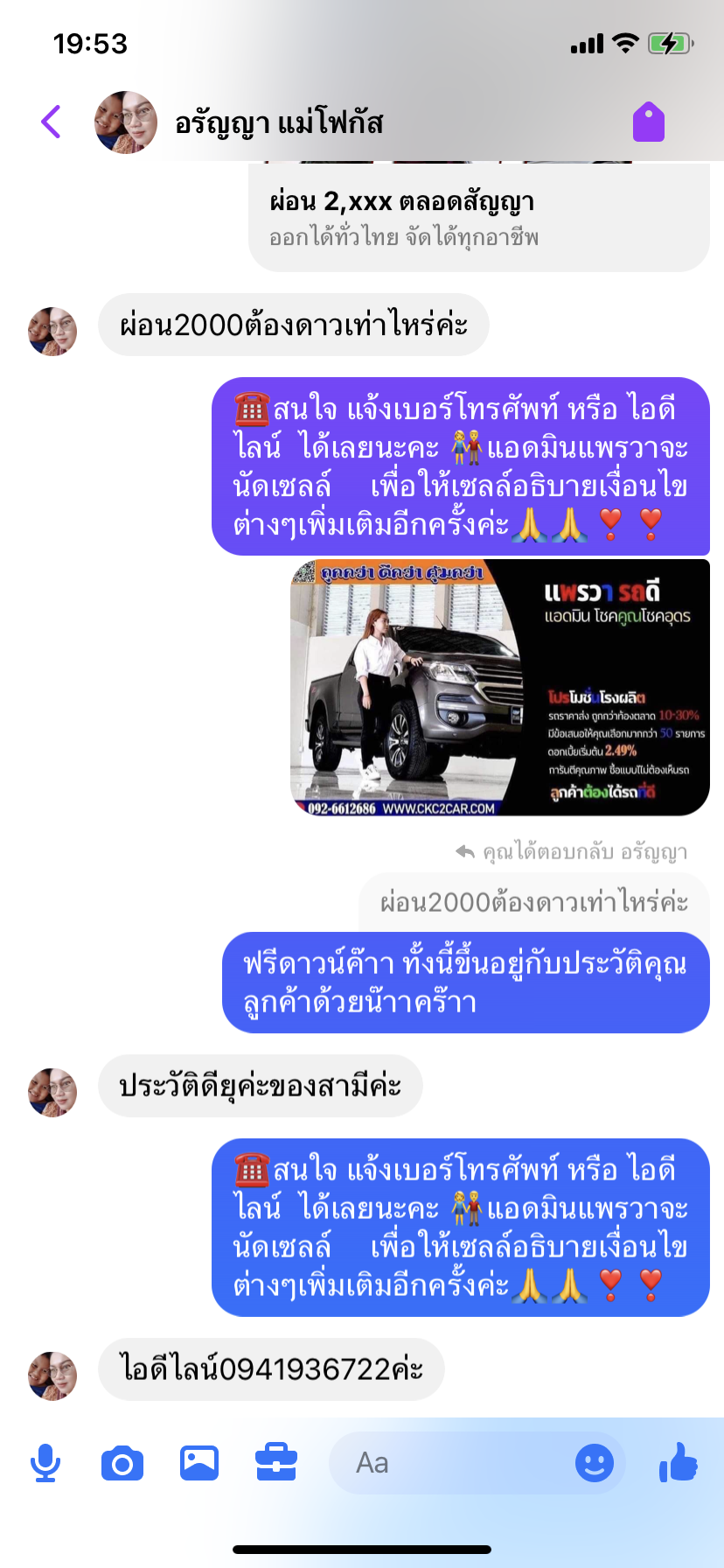Open the purple label tag icon
Screen dimensions: 724x1568
point(649,122)
